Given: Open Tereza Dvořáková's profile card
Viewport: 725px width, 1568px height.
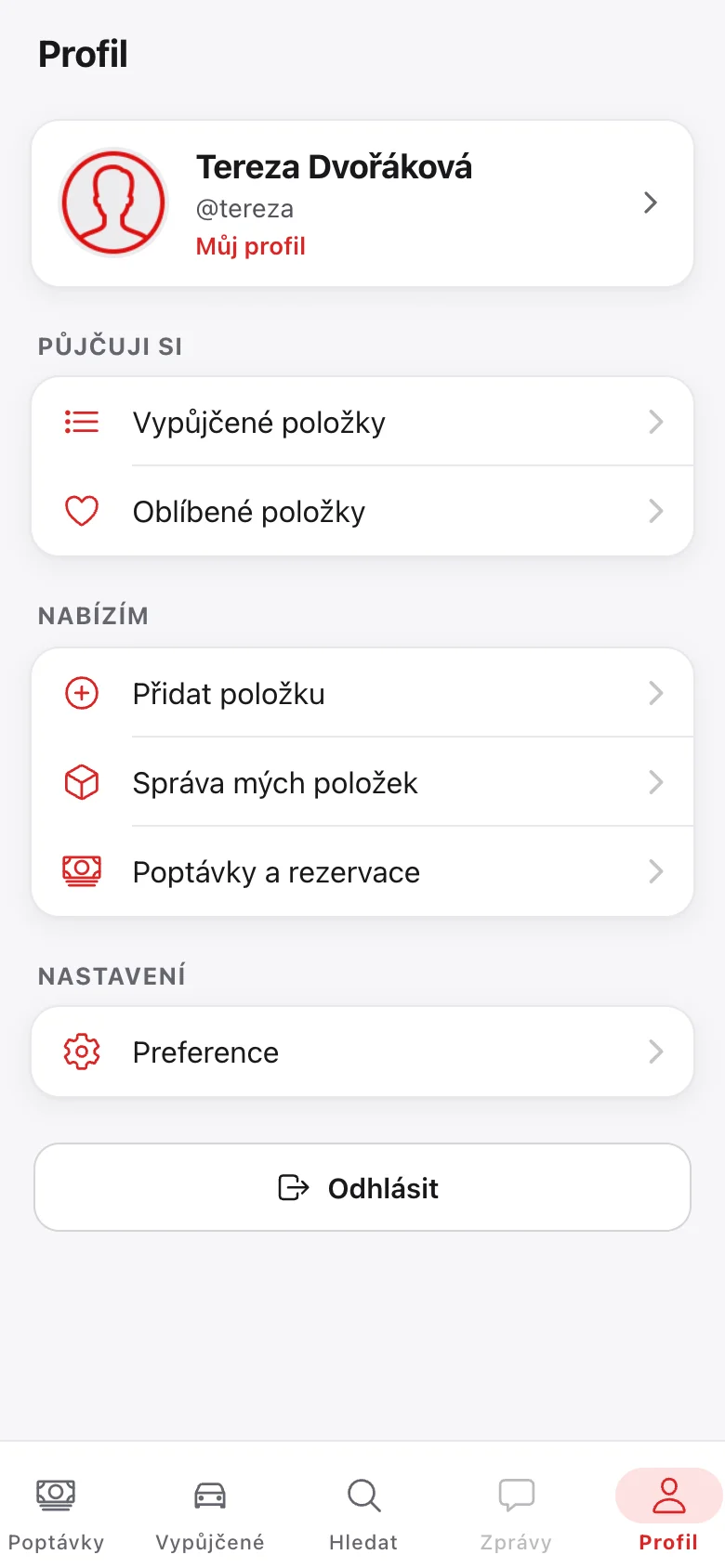Looking at the screenshot, I should coord(362,203).
